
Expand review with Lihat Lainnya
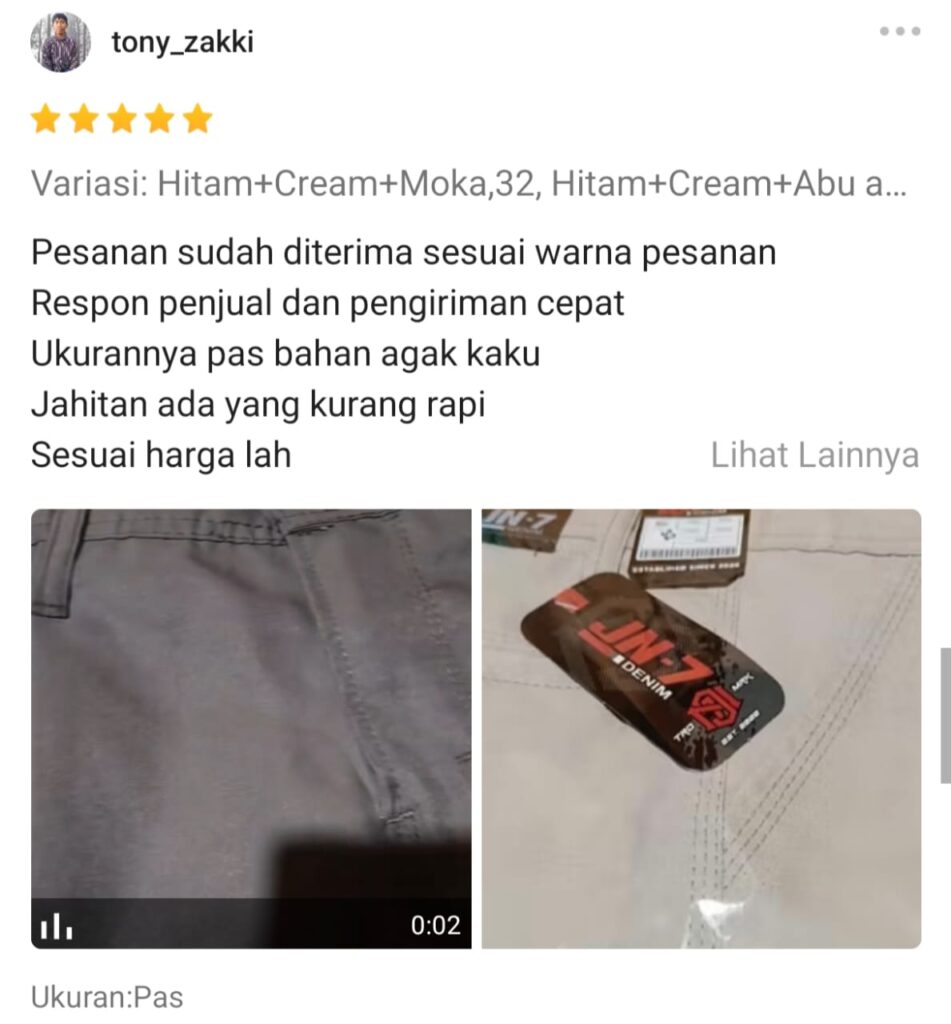tap(814, 455)
